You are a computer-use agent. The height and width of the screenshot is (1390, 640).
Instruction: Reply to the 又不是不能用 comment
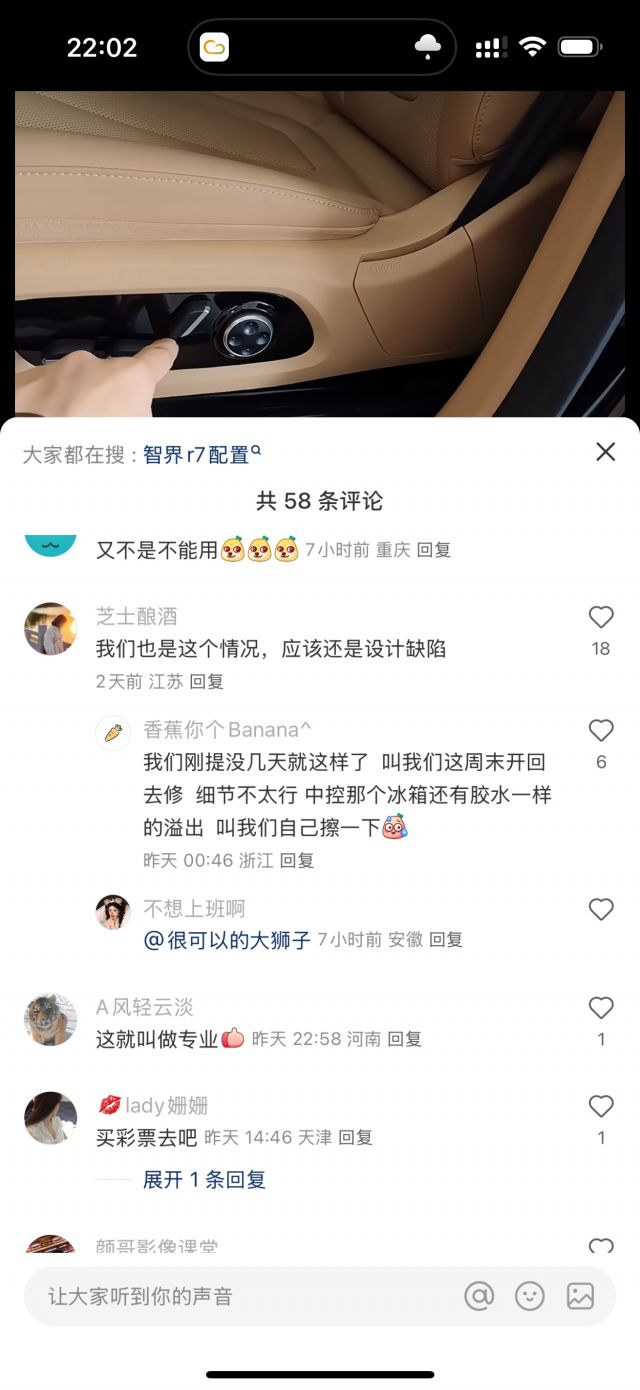(x=434, y=550)
